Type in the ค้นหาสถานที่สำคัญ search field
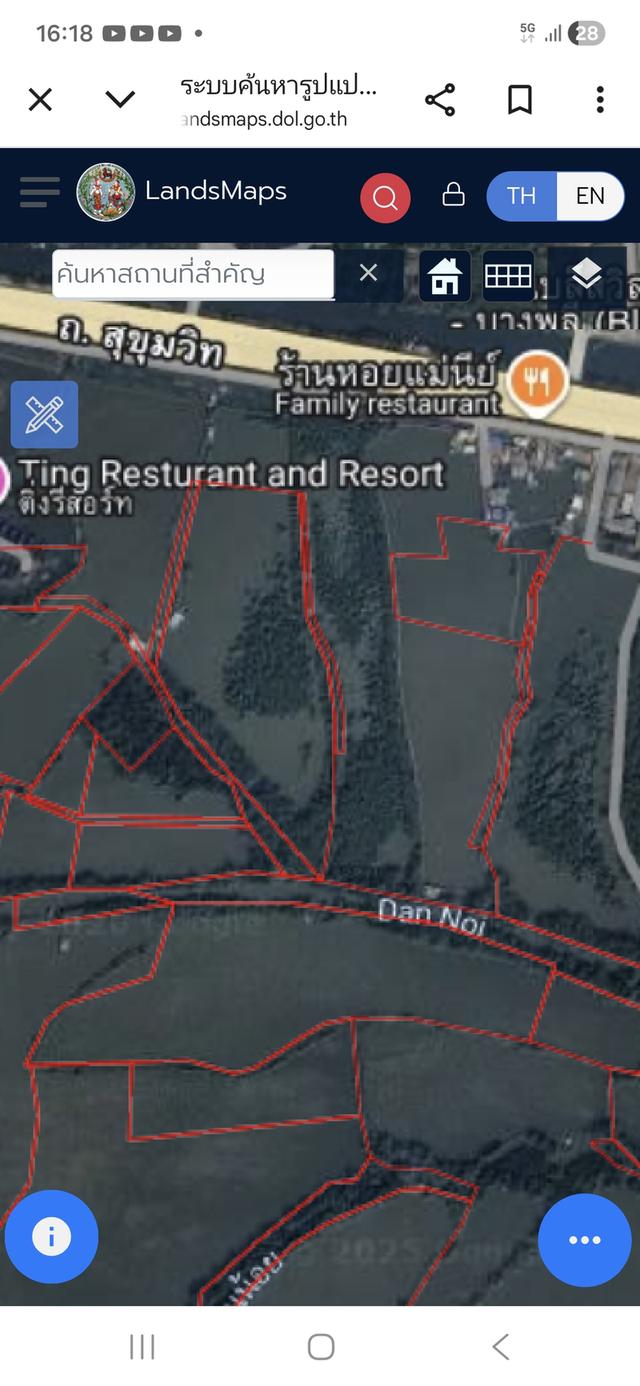 192,273
